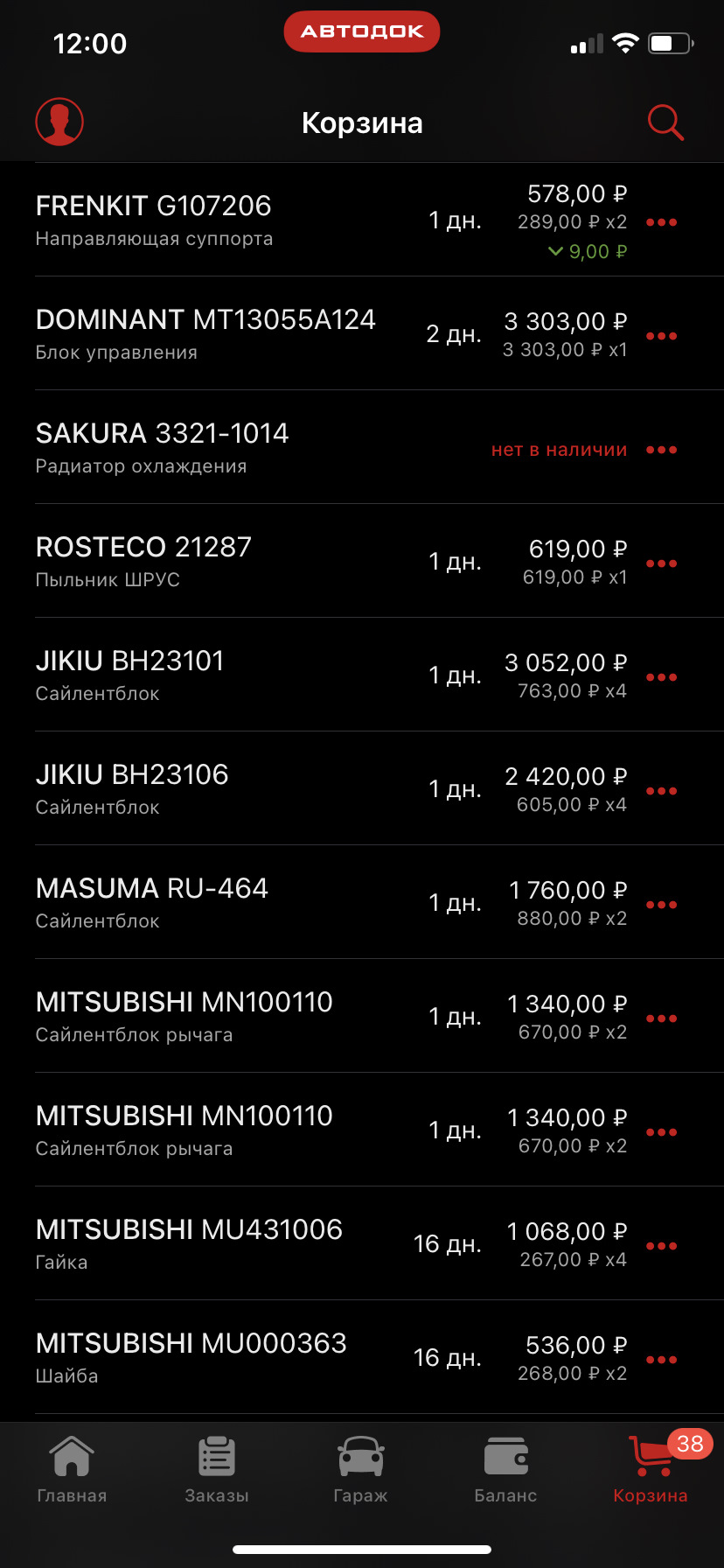
Task: Switch to the Заказы tab
Action: coord(217,1472)
